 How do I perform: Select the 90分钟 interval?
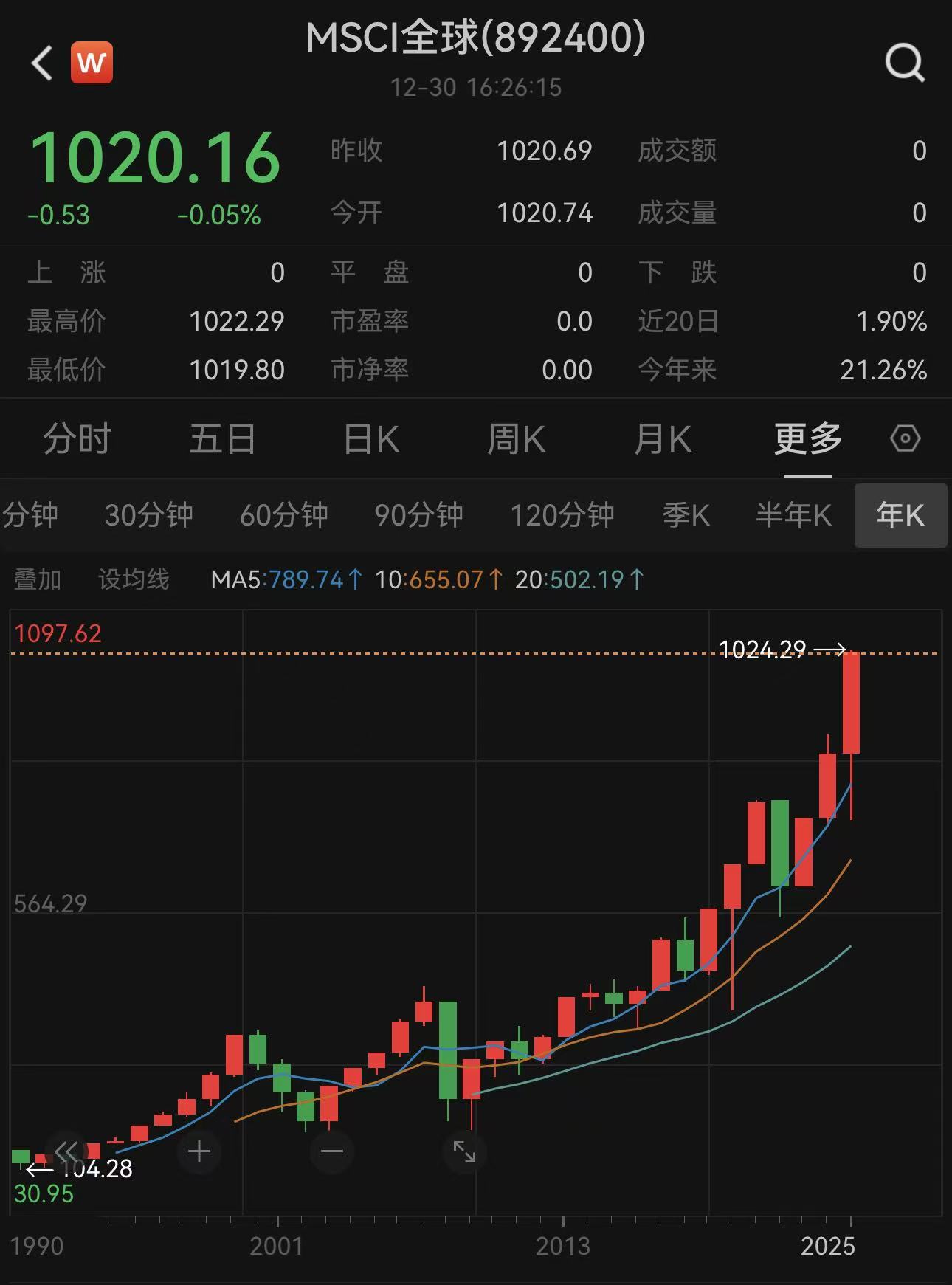(x=419, y=515)
